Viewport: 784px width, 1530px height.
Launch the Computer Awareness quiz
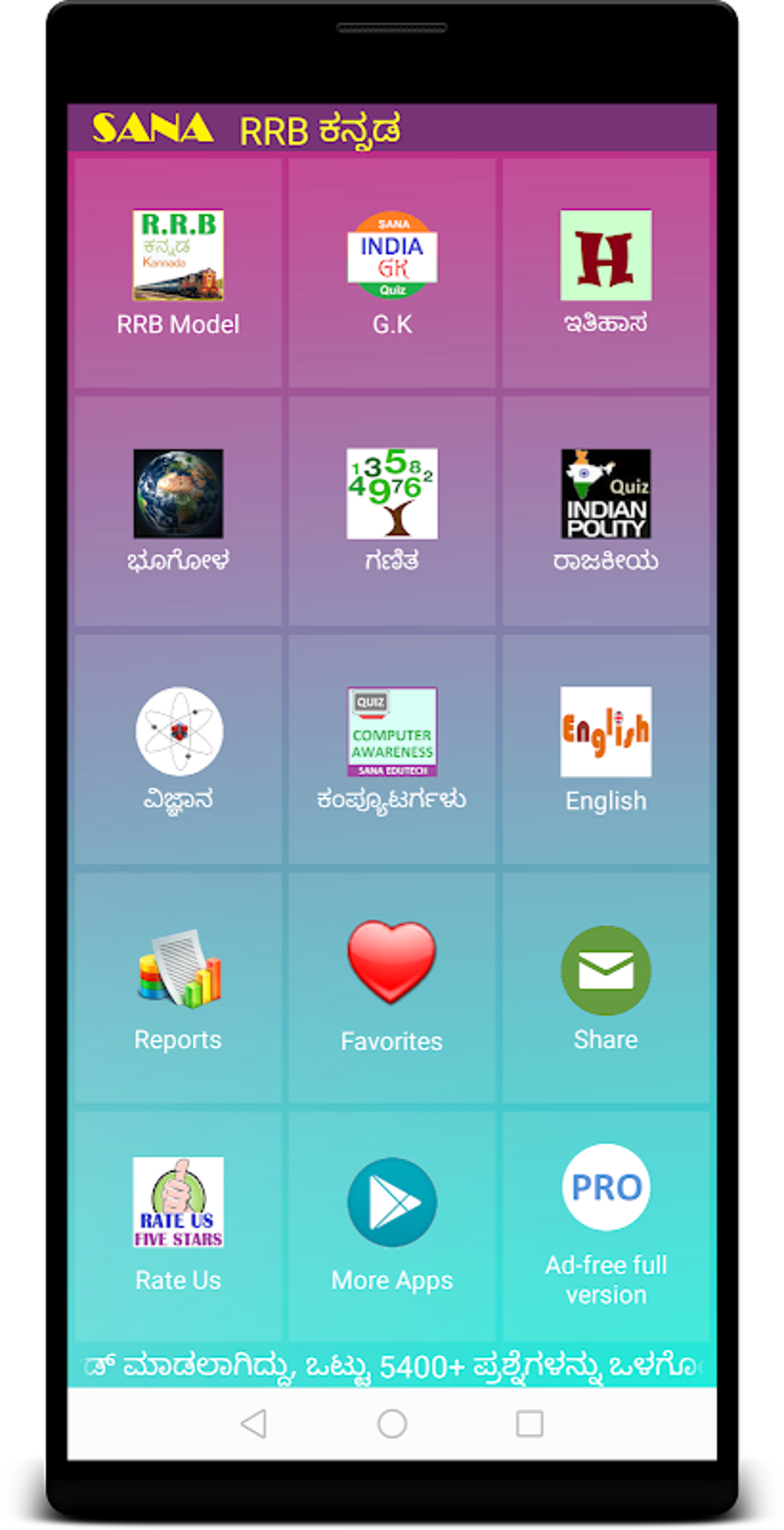[x=392, y=732]
